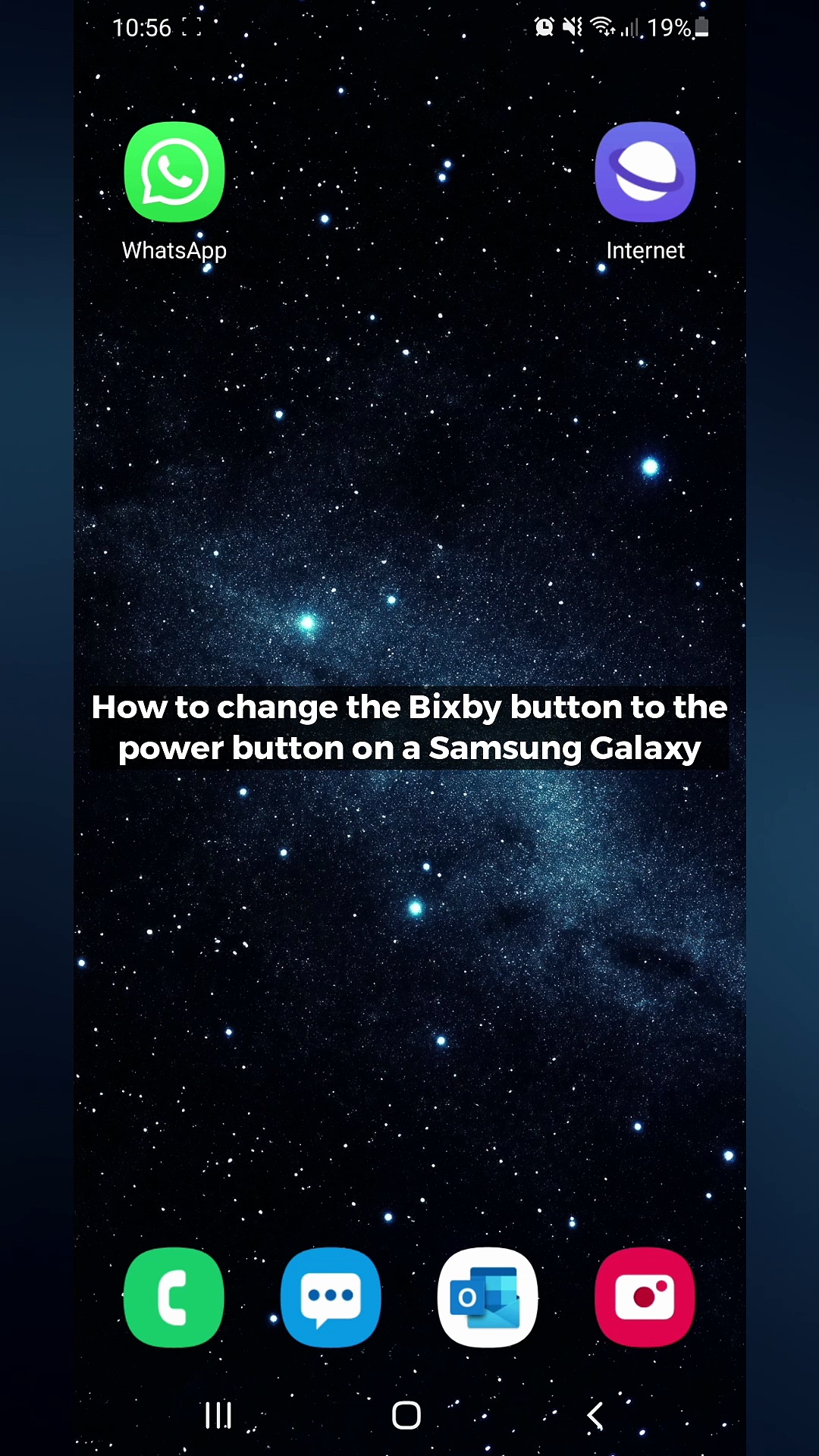819x1456 pixels.
Task: Launch the Samsung Internet browser
Action: click(x=645, y=173)
